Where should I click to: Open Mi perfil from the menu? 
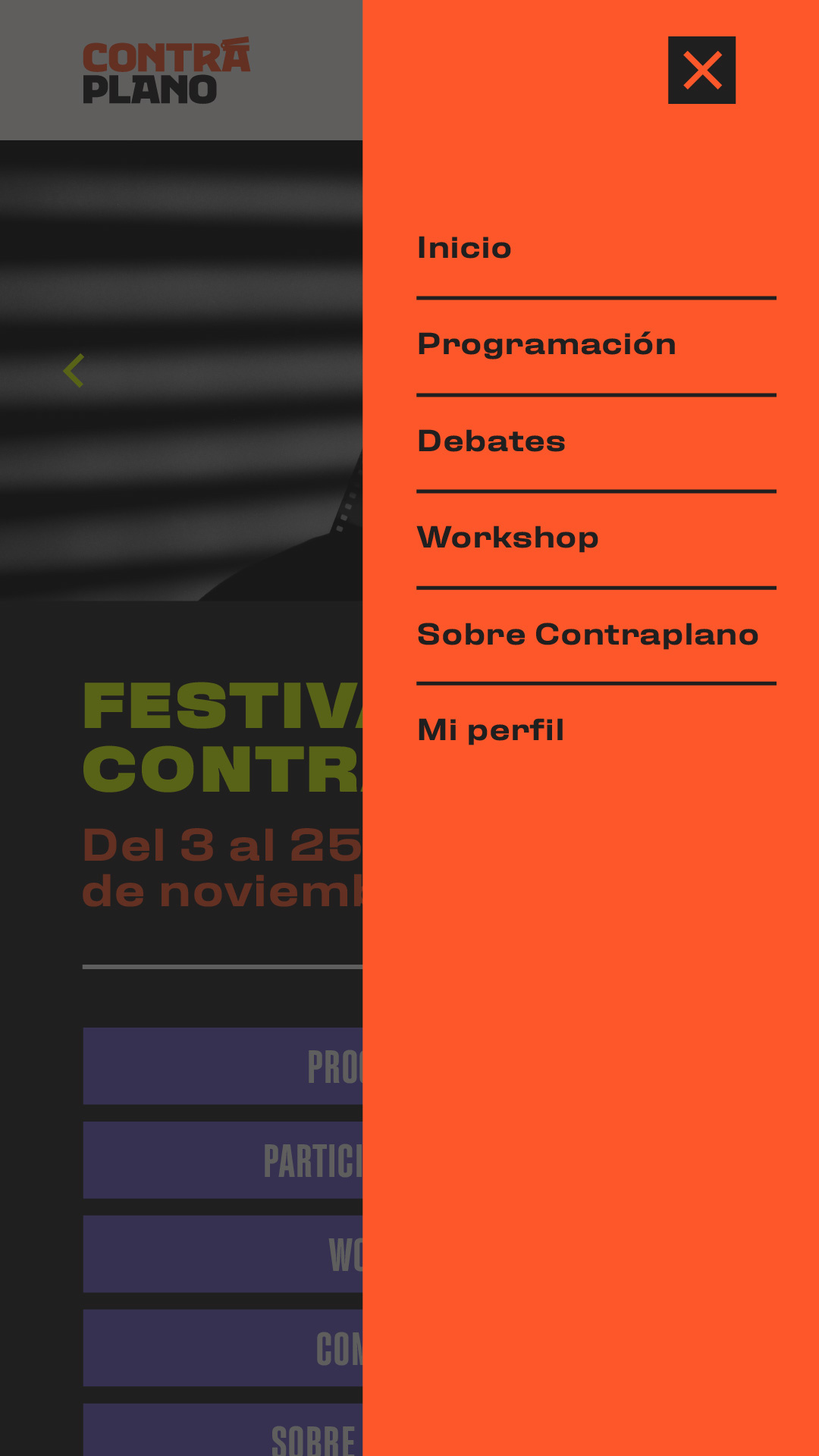pos(490,730)
